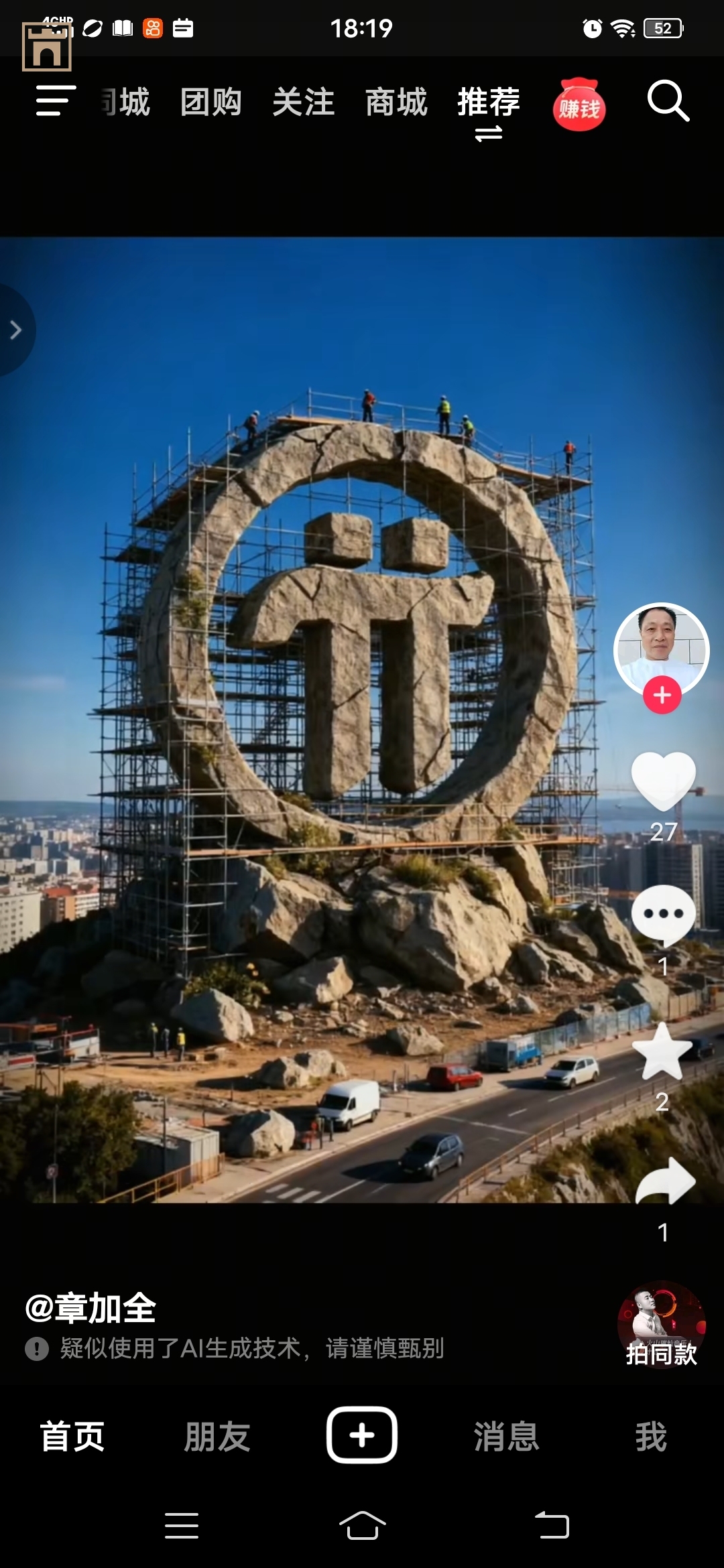Switch to the 团购 tab
The height and width of the screenshot is (1568, 724).
[x=210, y=103]
